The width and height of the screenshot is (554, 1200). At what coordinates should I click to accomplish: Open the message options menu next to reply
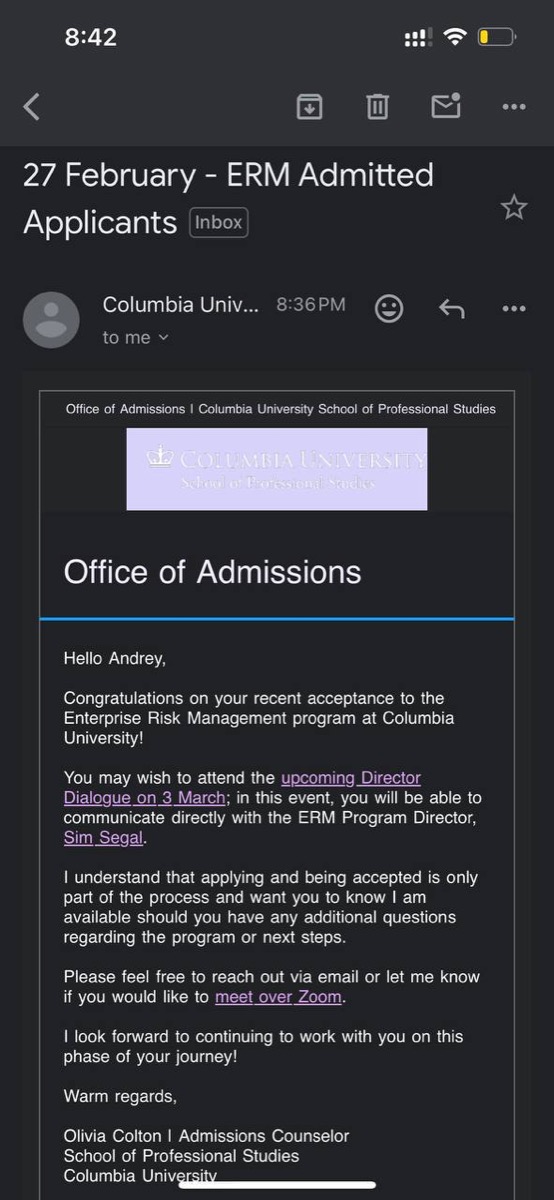(x=514, y=308)
